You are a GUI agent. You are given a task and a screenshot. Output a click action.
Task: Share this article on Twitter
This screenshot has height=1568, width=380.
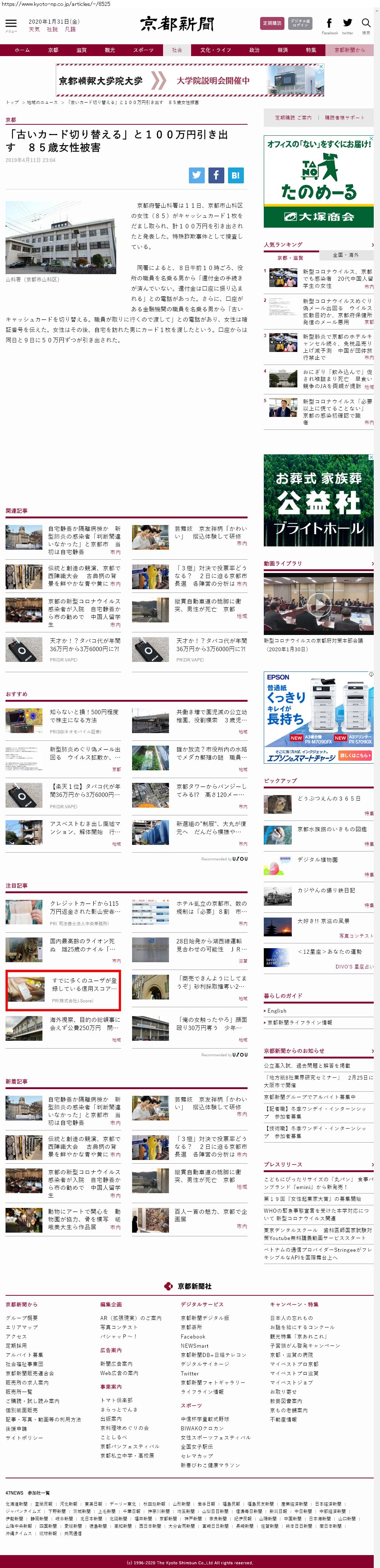(196, 175)
